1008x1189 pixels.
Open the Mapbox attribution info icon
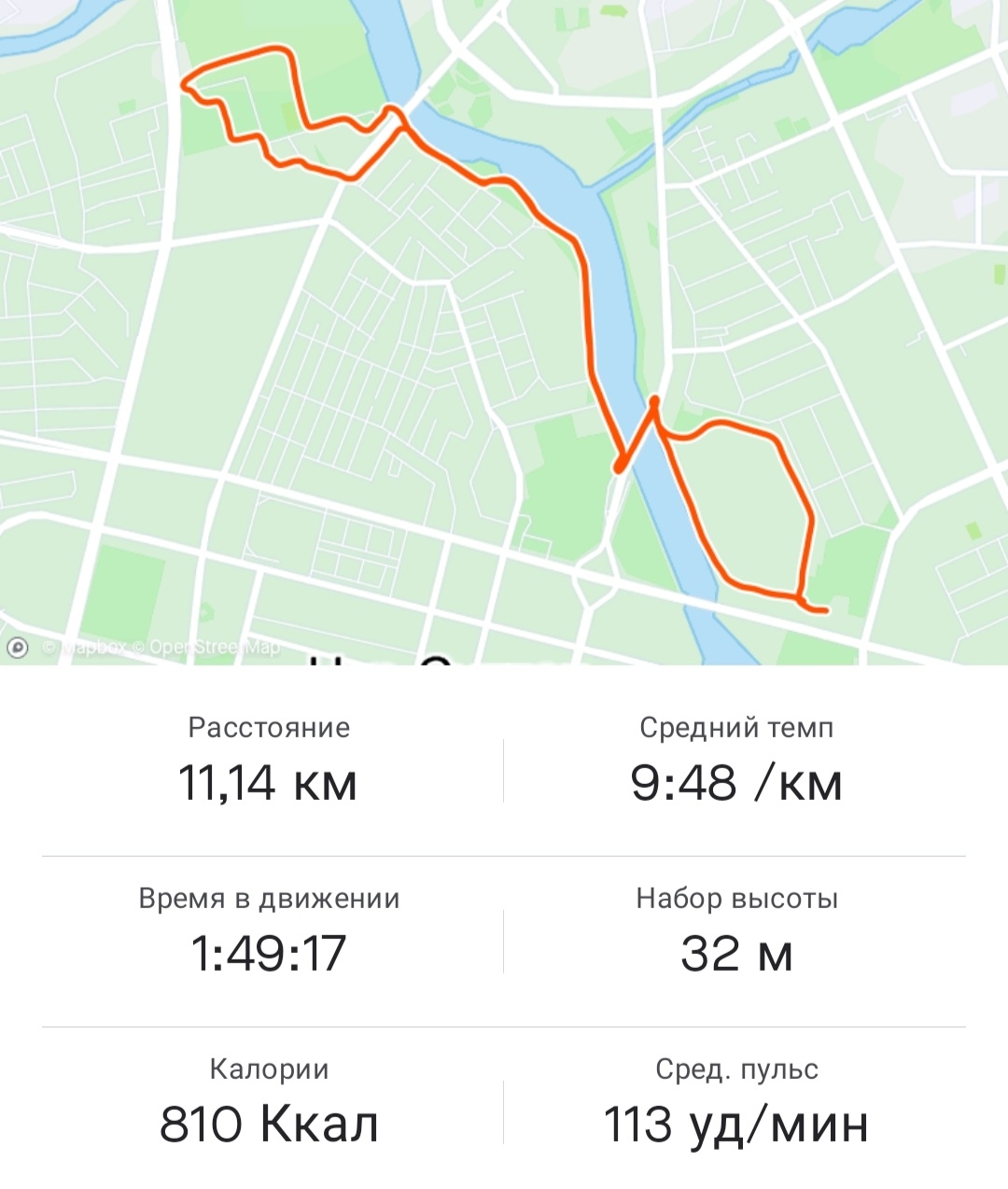click(x=17, y=647)
